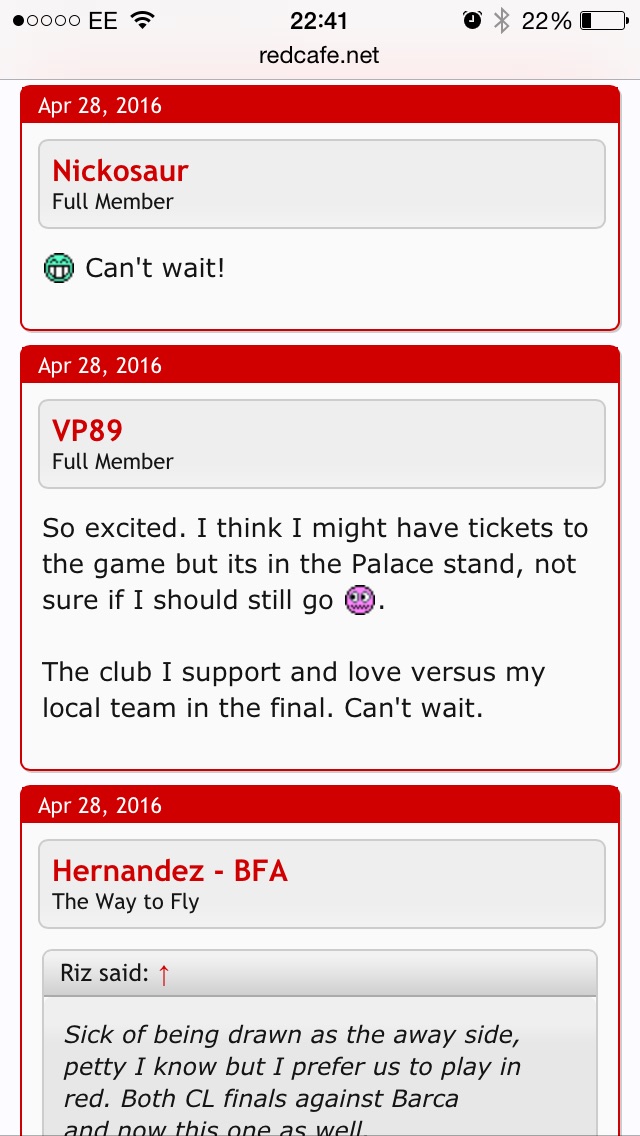Jump to Riz's quoted post via arrow
Screen dimensions: 640x1136
[x=164, y=974]
